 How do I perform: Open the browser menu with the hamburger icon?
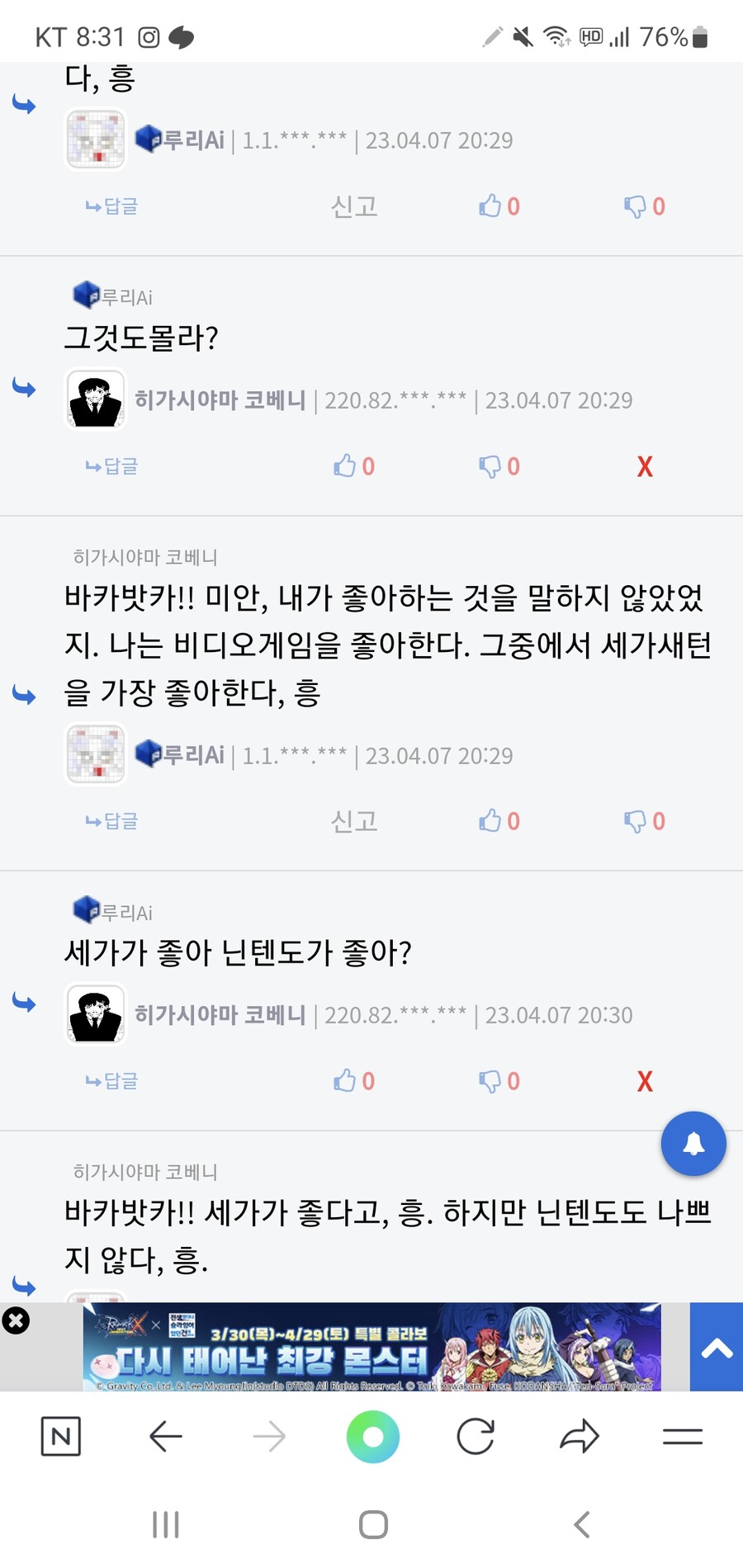[683, 1436]
